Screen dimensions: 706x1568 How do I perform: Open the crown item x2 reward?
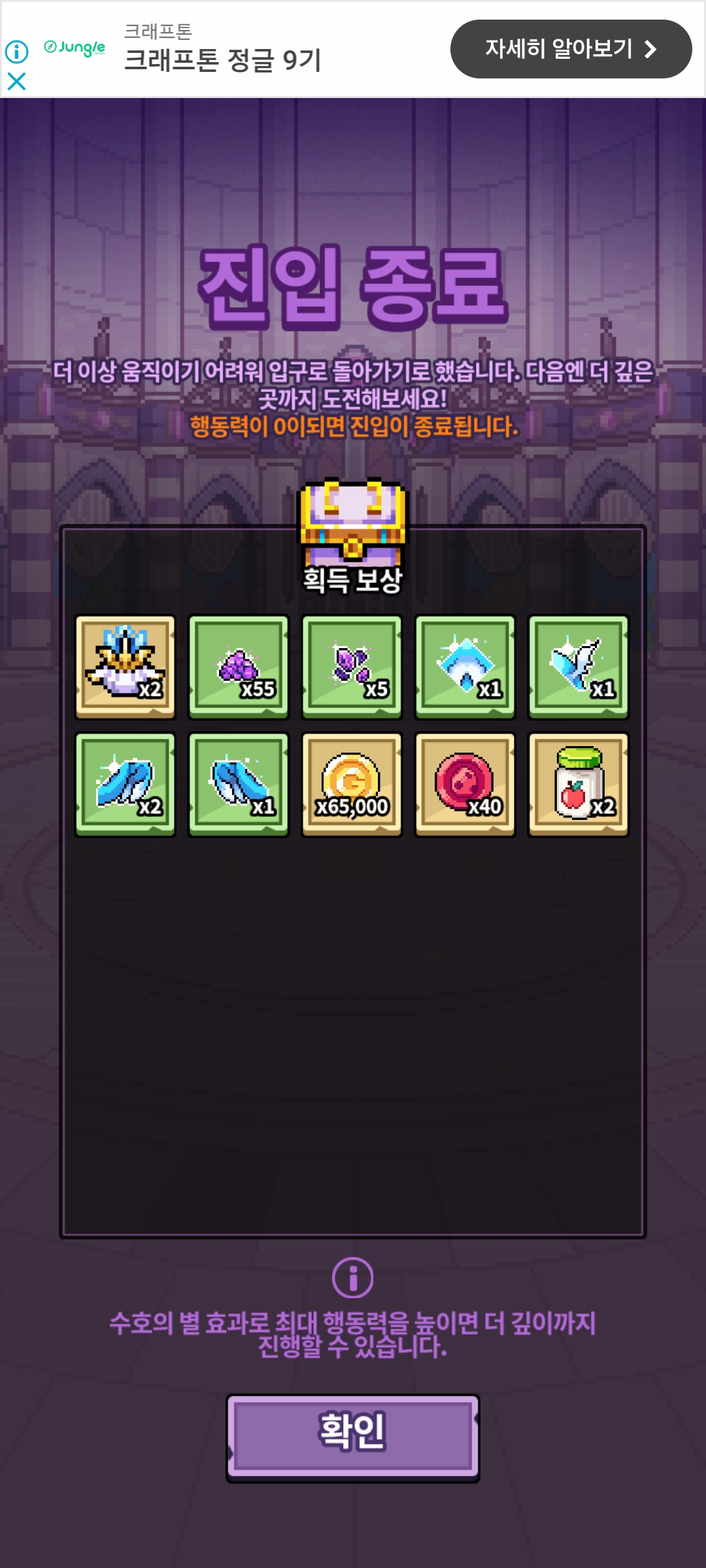click(126, 667)
